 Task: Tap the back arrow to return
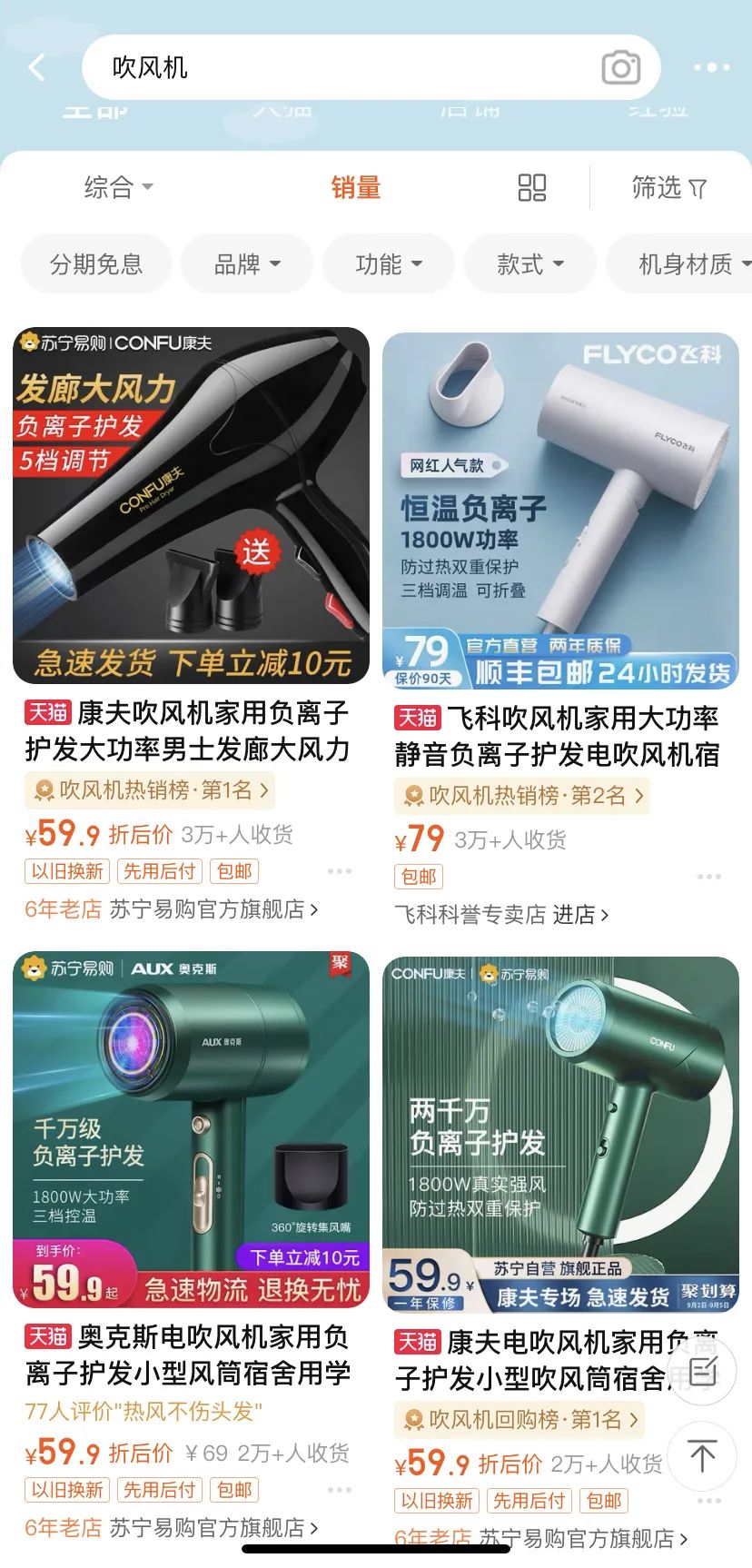click(35, 68)
